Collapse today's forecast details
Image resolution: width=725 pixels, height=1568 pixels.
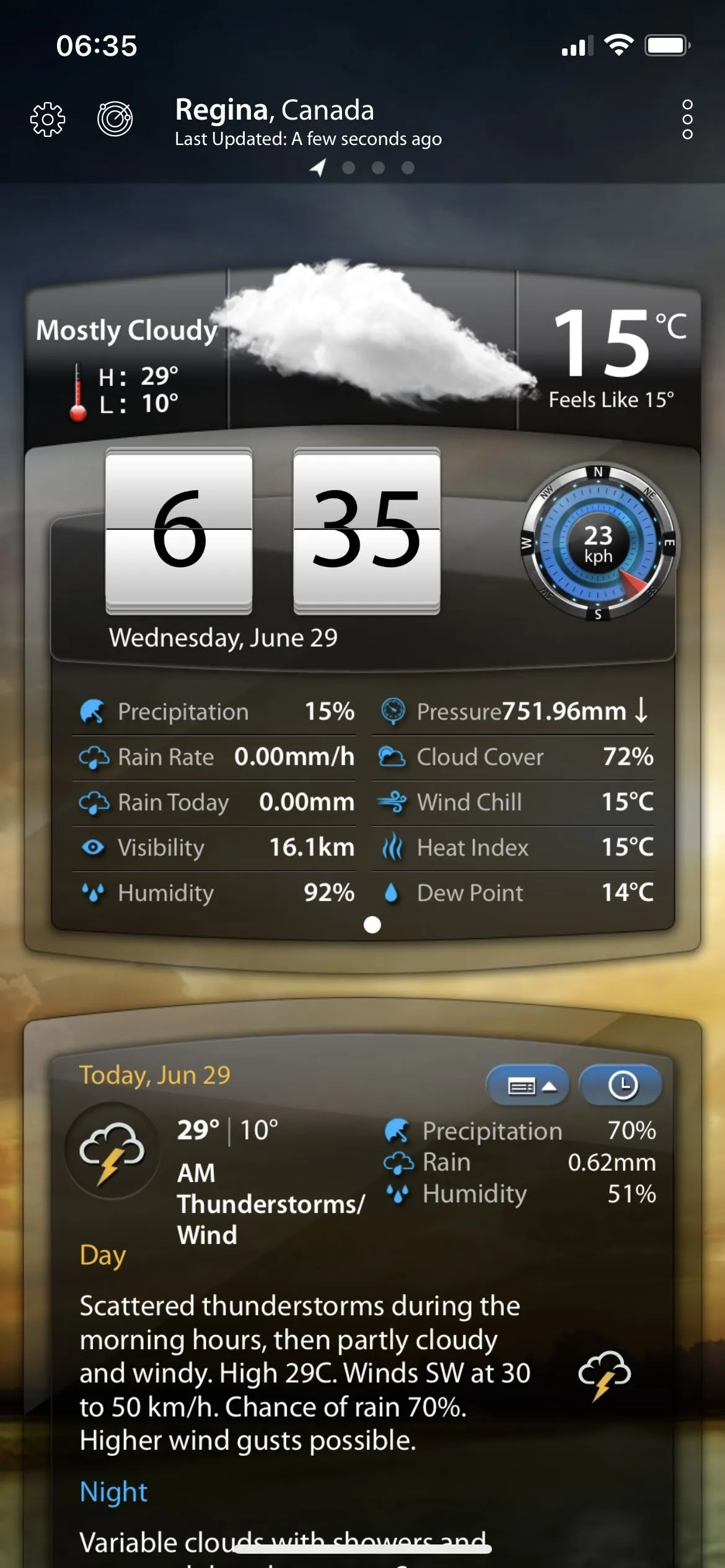click(528, 1086)
